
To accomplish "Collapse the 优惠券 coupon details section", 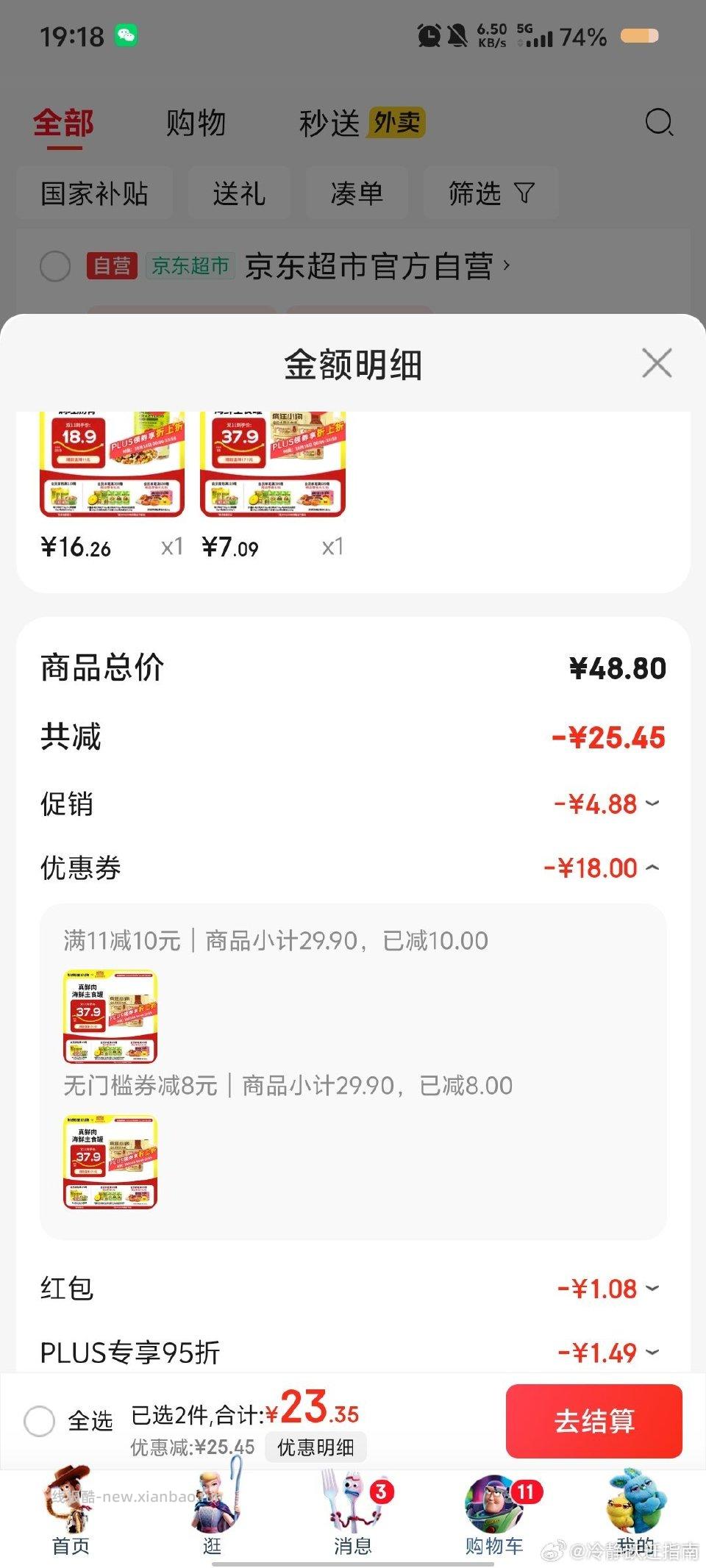I will tap(652, 867).
